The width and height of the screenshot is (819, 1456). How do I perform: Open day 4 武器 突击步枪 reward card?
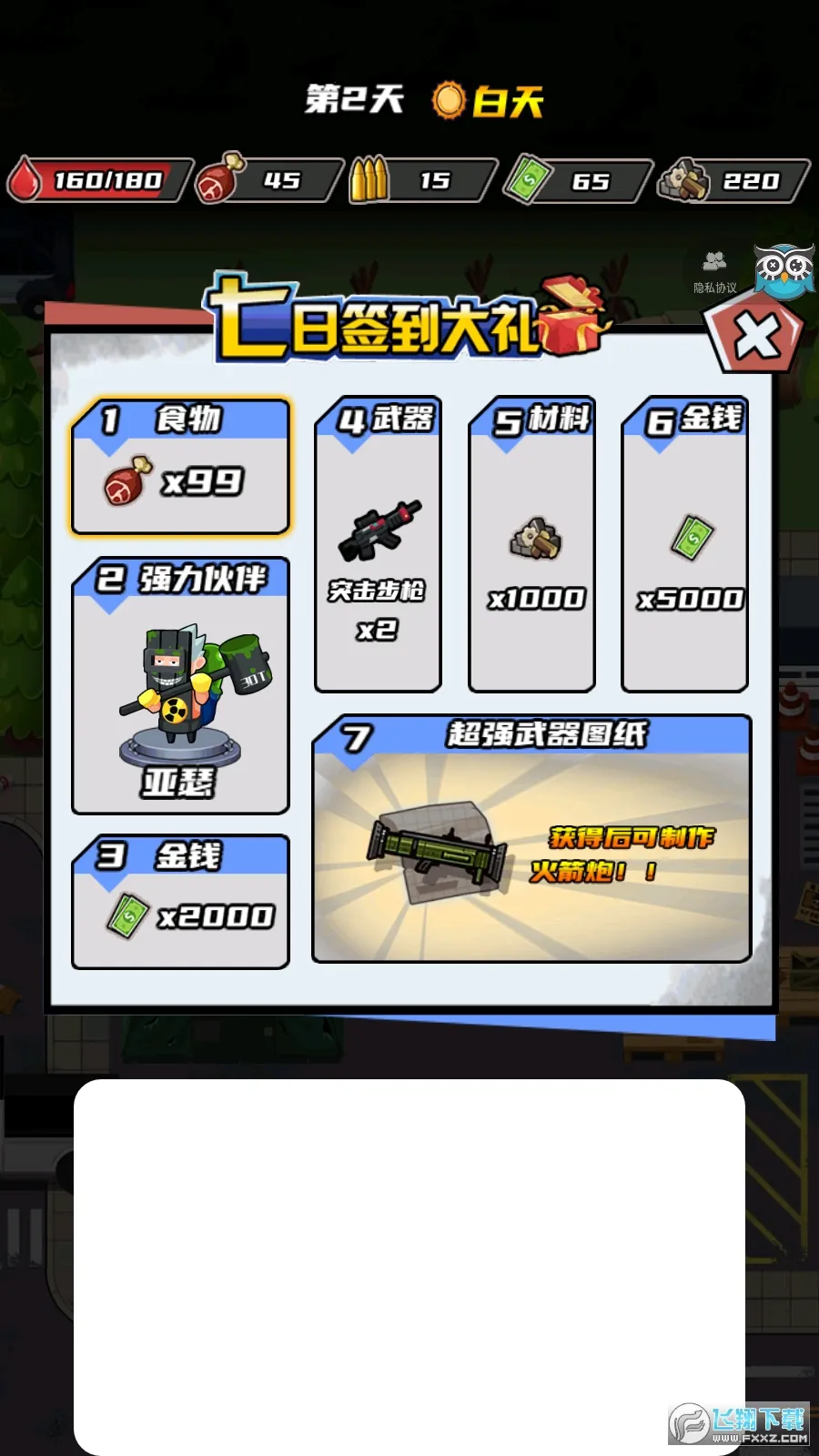(378, 544)
